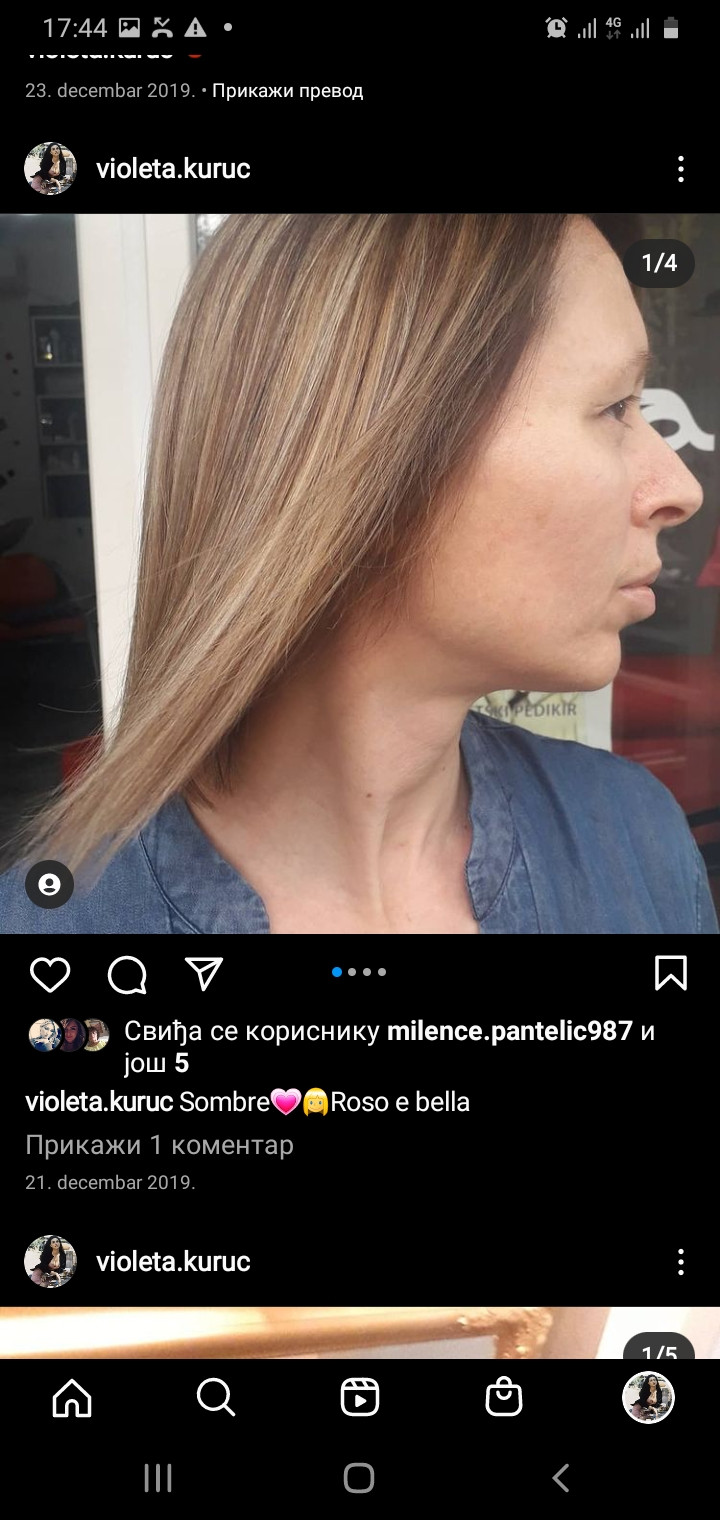Share the Sombre post via send icon
The height and width of the screenshot is (1520, 720).
[204, 973]
